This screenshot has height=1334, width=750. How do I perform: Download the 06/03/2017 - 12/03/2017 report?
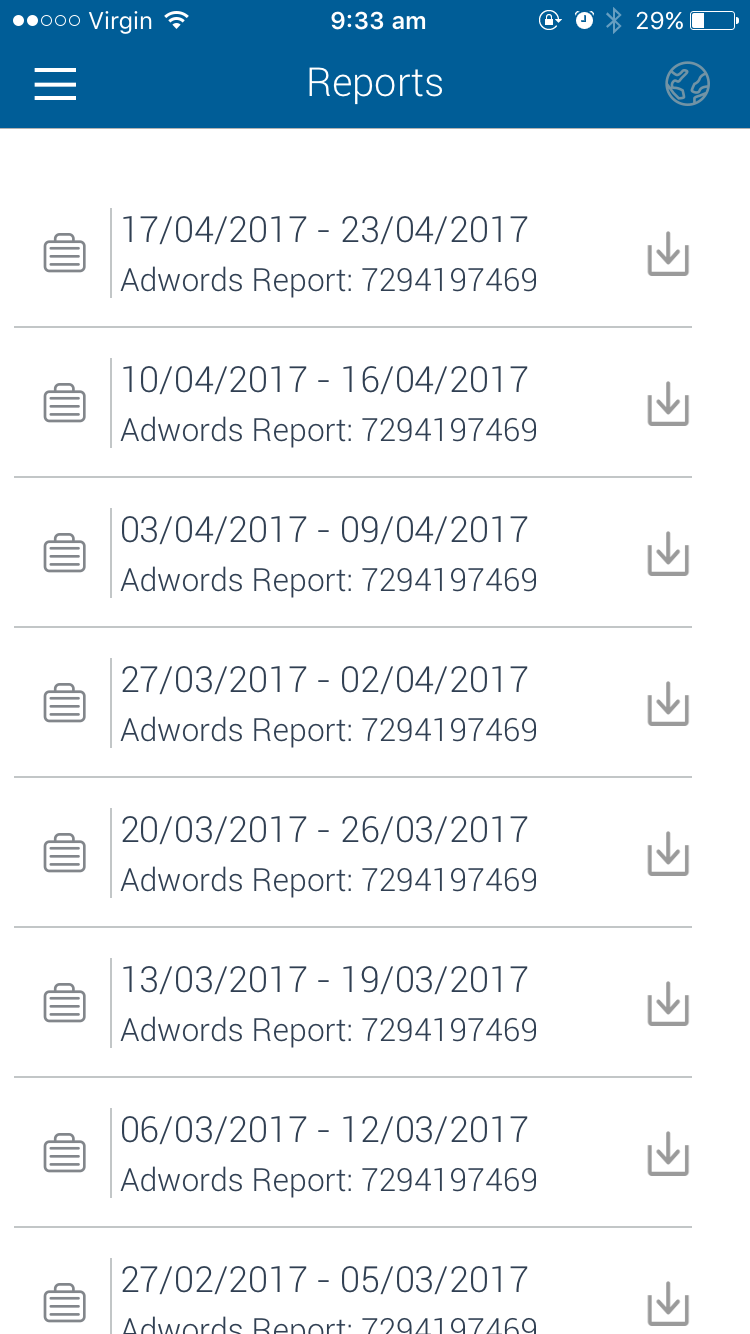[x=668, y=1156]
